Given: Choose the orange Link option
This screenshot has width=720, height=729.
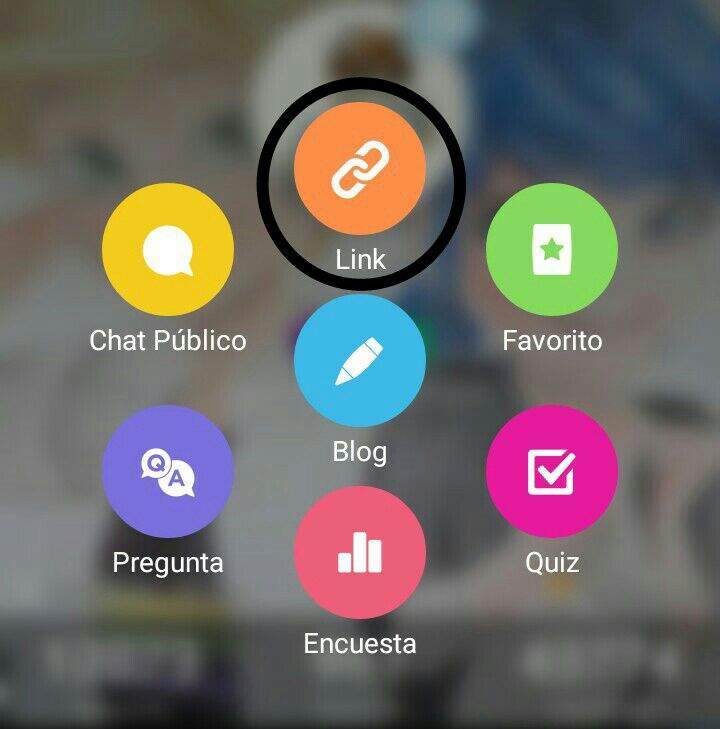Looking at the screenshot, I should click(360, 168).
